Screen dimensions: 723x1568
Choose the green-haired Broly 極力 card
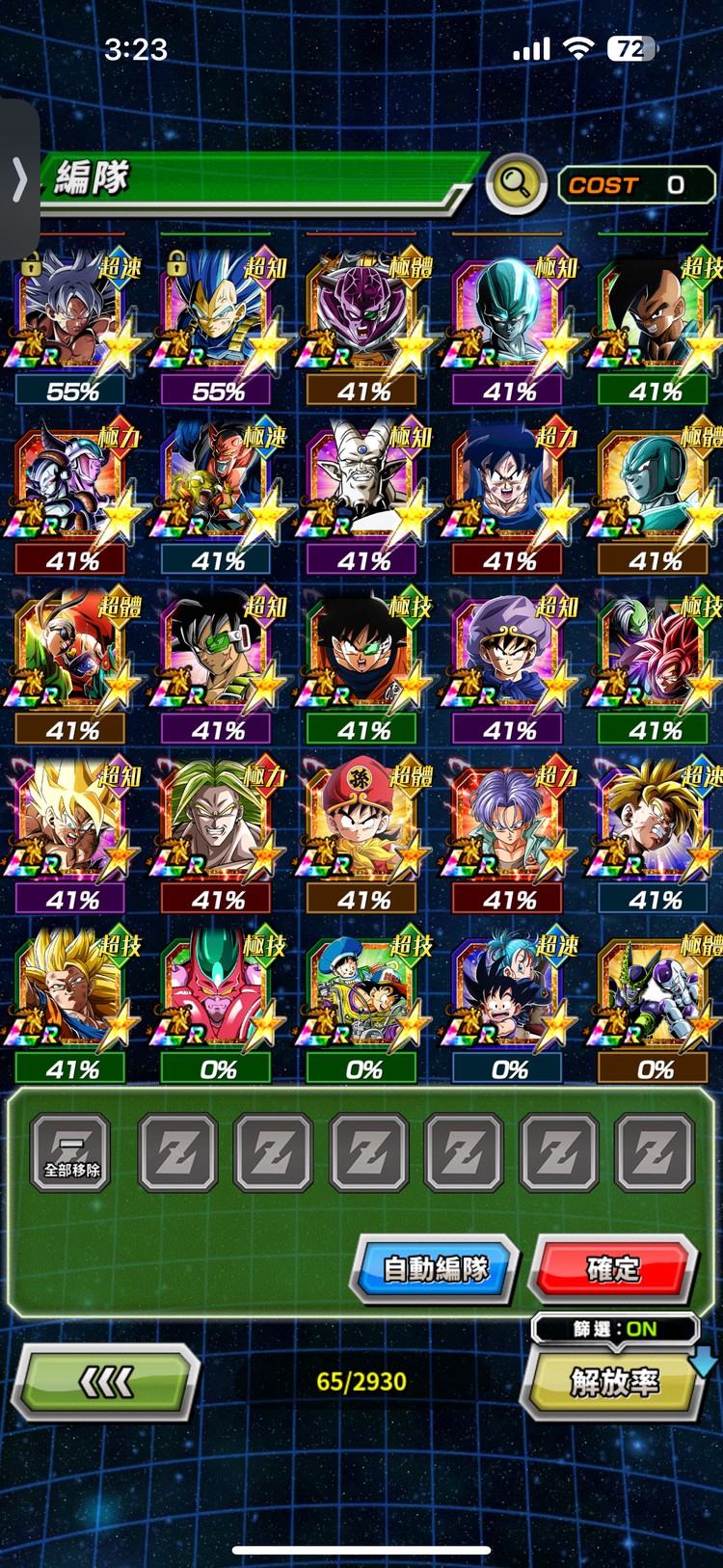coord(217,822)
